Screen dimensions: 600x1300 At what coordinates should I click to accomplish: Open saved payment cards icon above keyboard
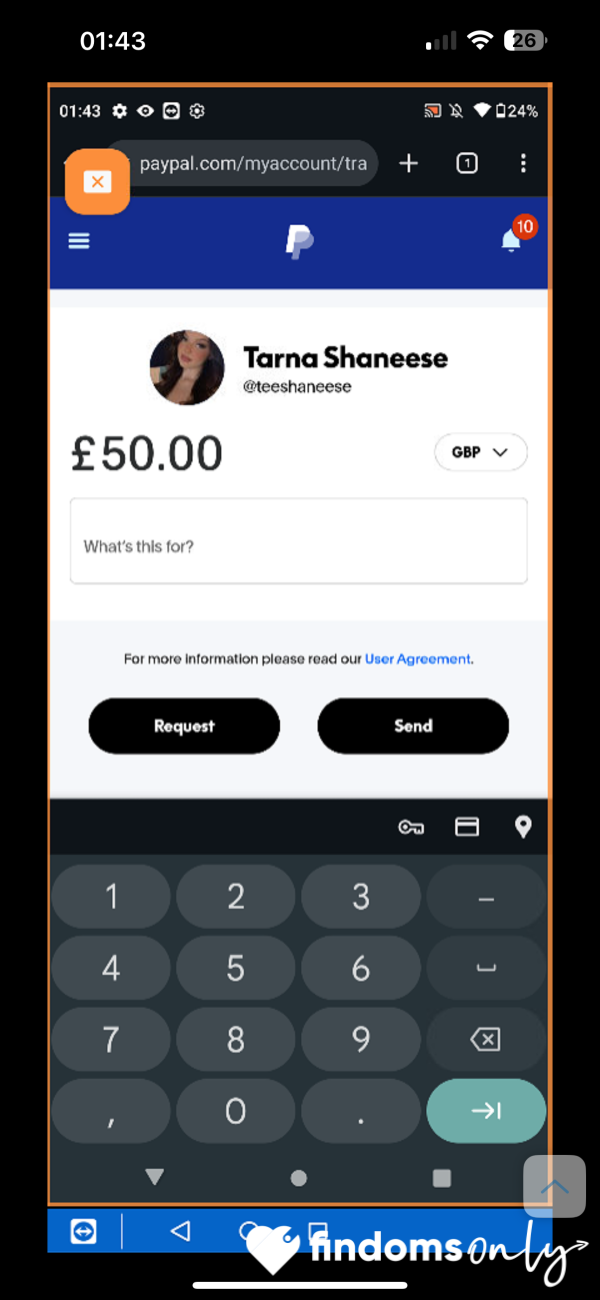pyautogui.click(x=467, y=827)
